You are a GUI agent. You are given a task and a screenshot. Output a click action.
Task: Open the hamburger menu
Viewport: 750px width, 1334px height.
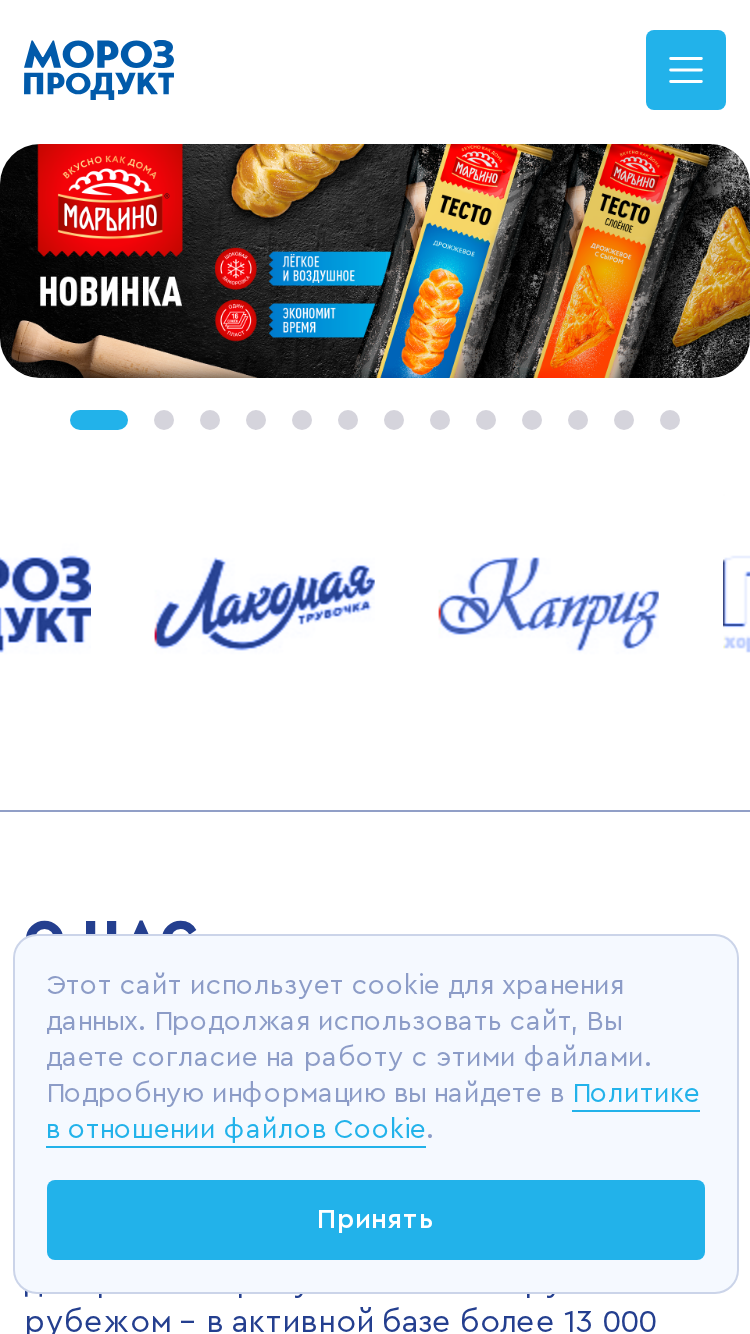coord(685,70)
